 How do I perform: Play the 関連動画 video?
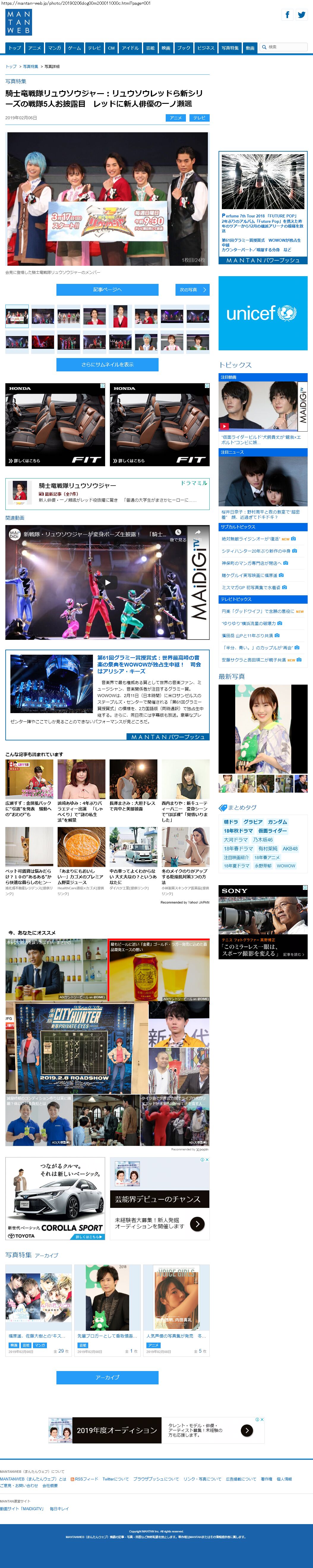(x=107, y=583)
